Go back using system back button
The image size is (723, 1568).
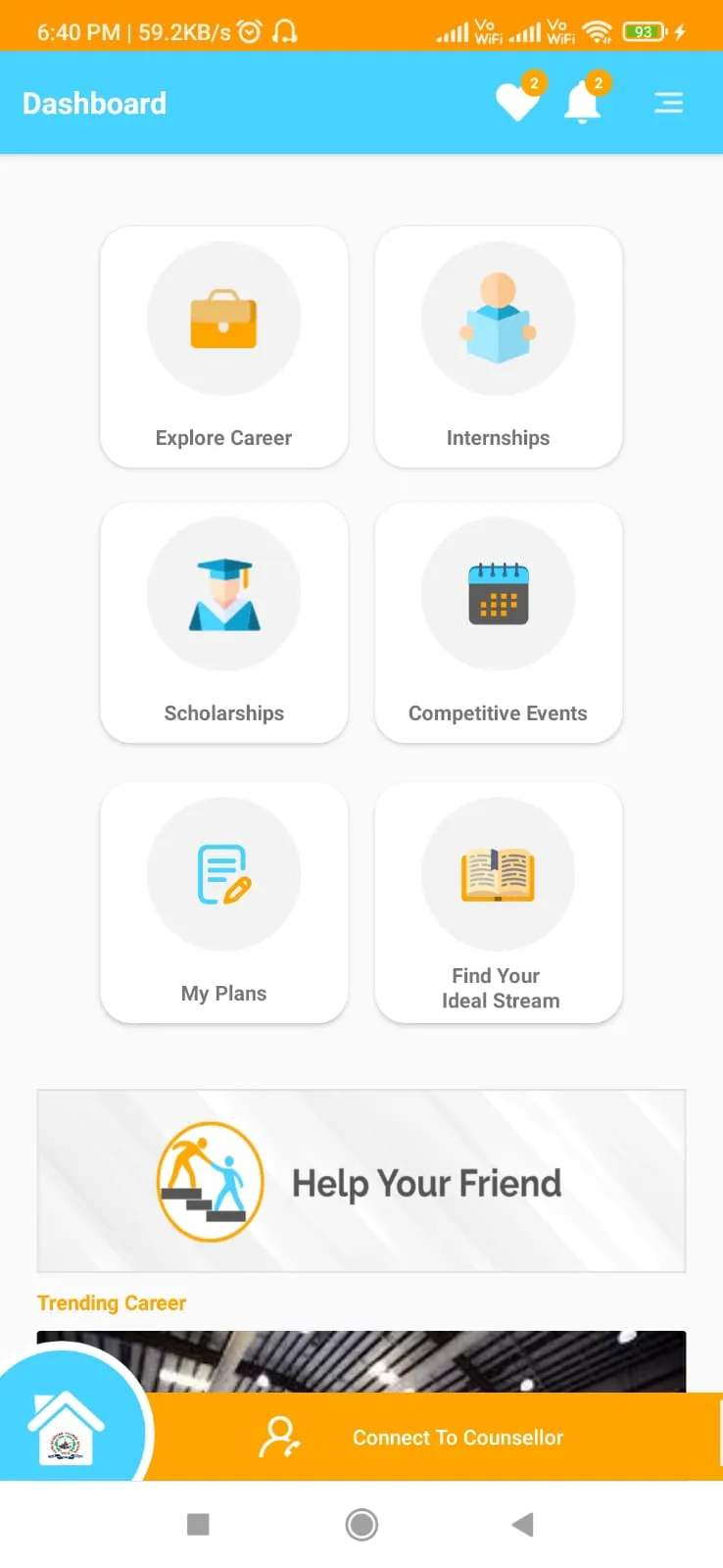point(523,1524)
